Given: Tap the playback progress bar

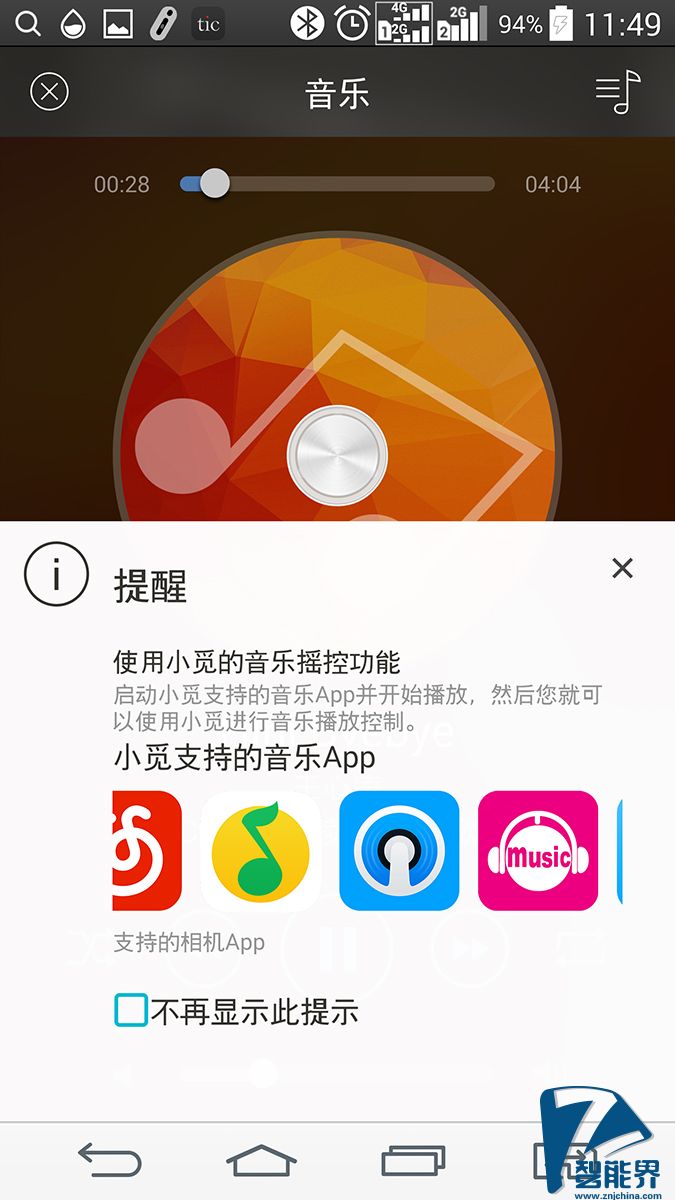Looking at the screenshot, I should coord(337,184).
